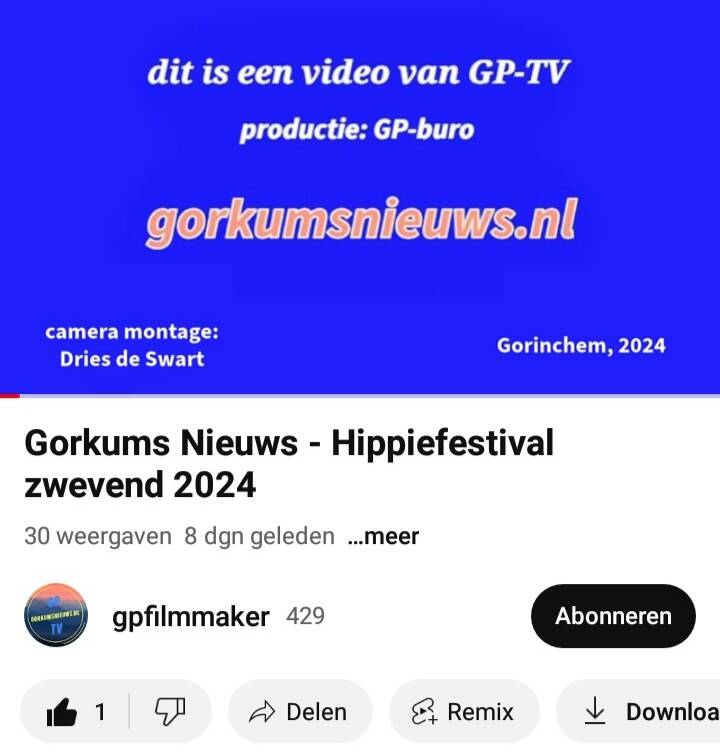720x753 pixels.
Task: Share the video via Delen
Action: pyautogui.click(x=299, y=712)
